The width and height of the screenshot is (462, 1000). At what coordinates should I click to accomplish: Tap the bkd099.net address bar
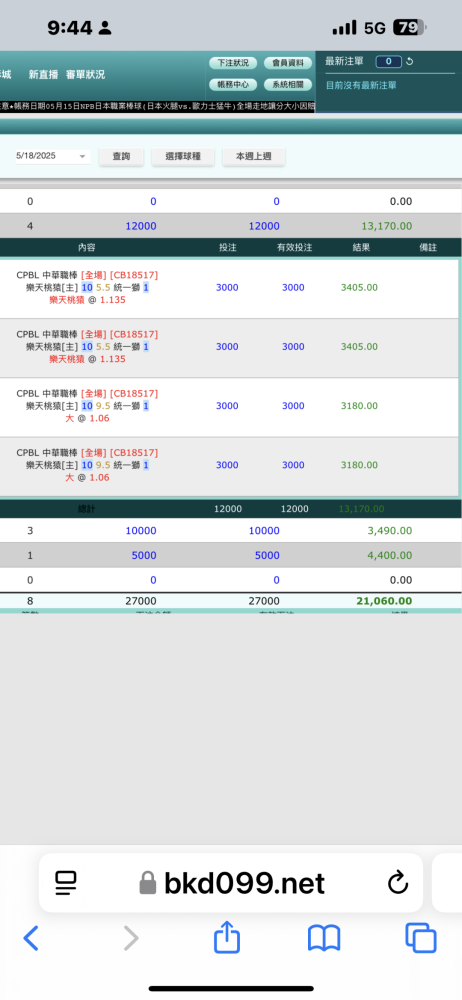click(231, 883)
